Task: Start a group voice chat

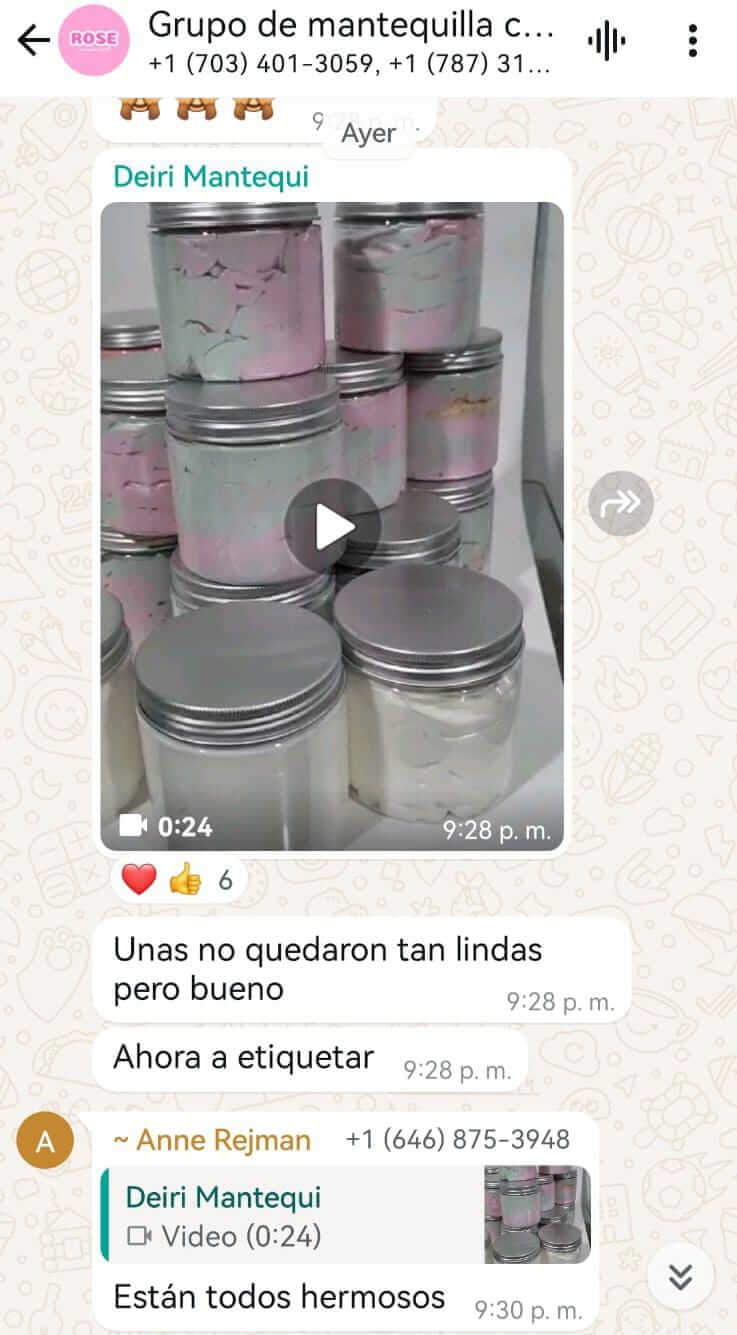Action: pyautogui.click(x=606, y=41)
